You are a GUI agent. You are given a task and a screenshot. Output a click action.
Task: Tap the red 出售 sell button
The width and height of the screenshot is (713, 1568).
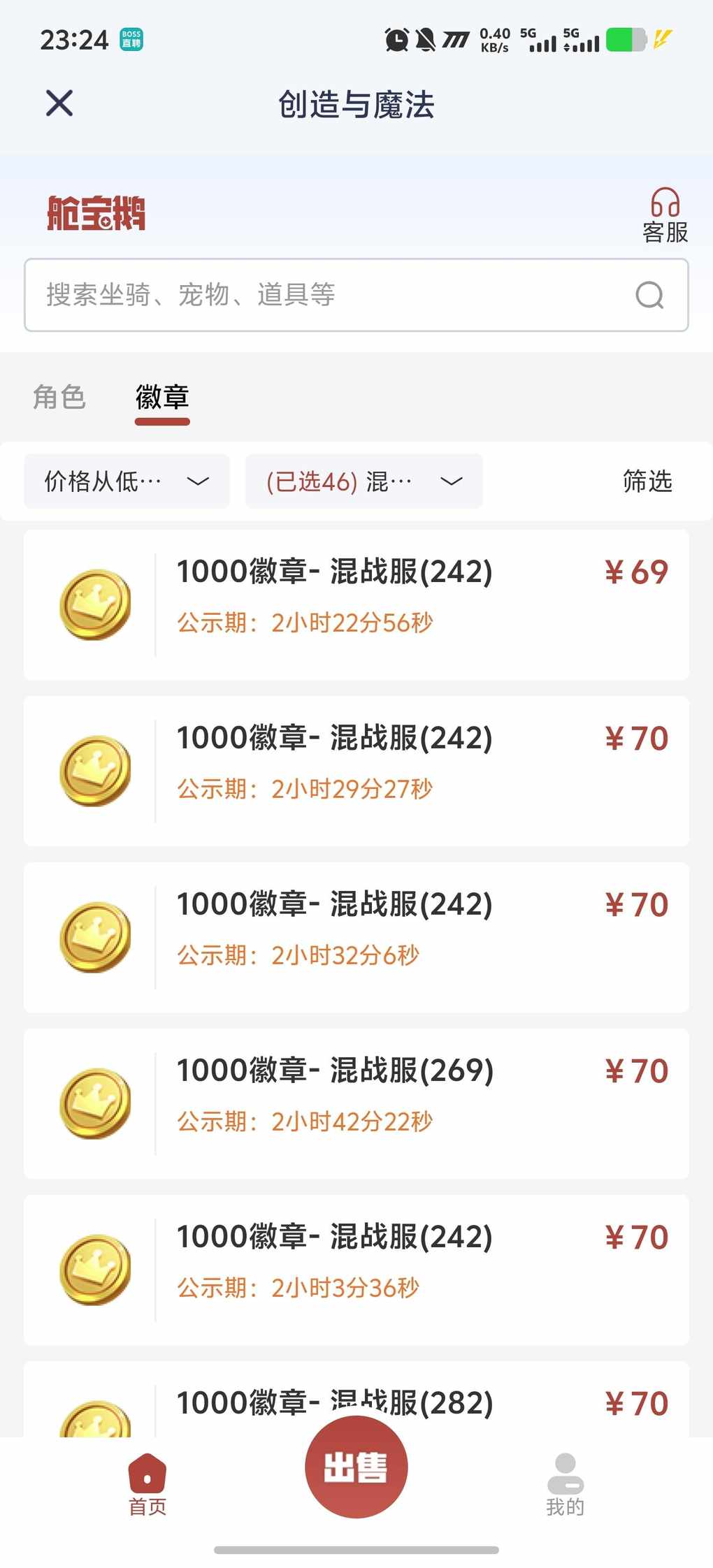point(356,1466)
